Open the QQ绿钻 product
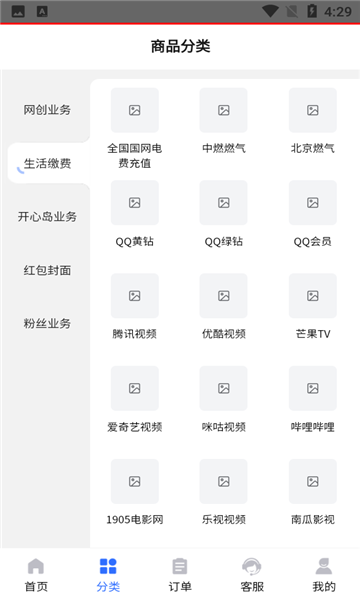The width and height of the screenshot is (360, 600). (x=223, y=214)
